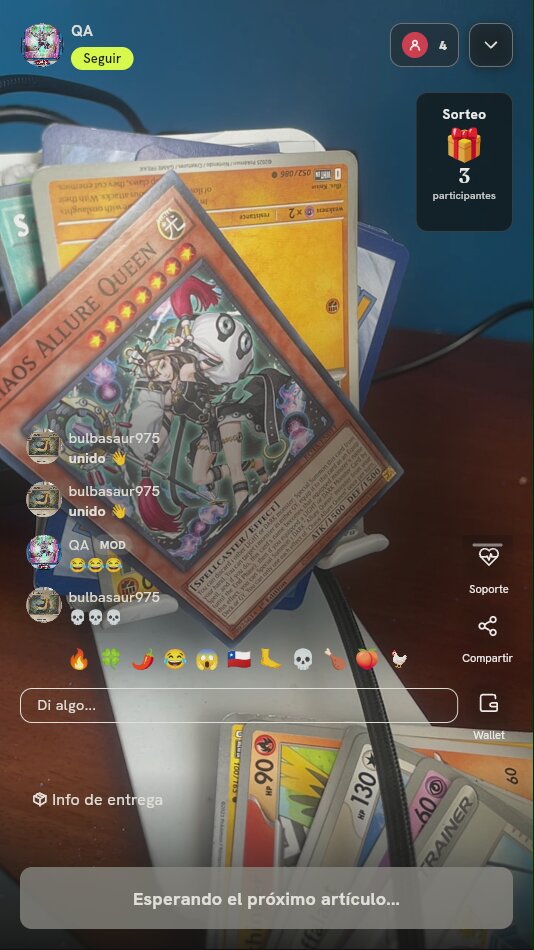Image resolution: width=534 pixels, height=950 pixels.
Task: Tap the 'Di algo...' chat field
Action: (239, 705)
